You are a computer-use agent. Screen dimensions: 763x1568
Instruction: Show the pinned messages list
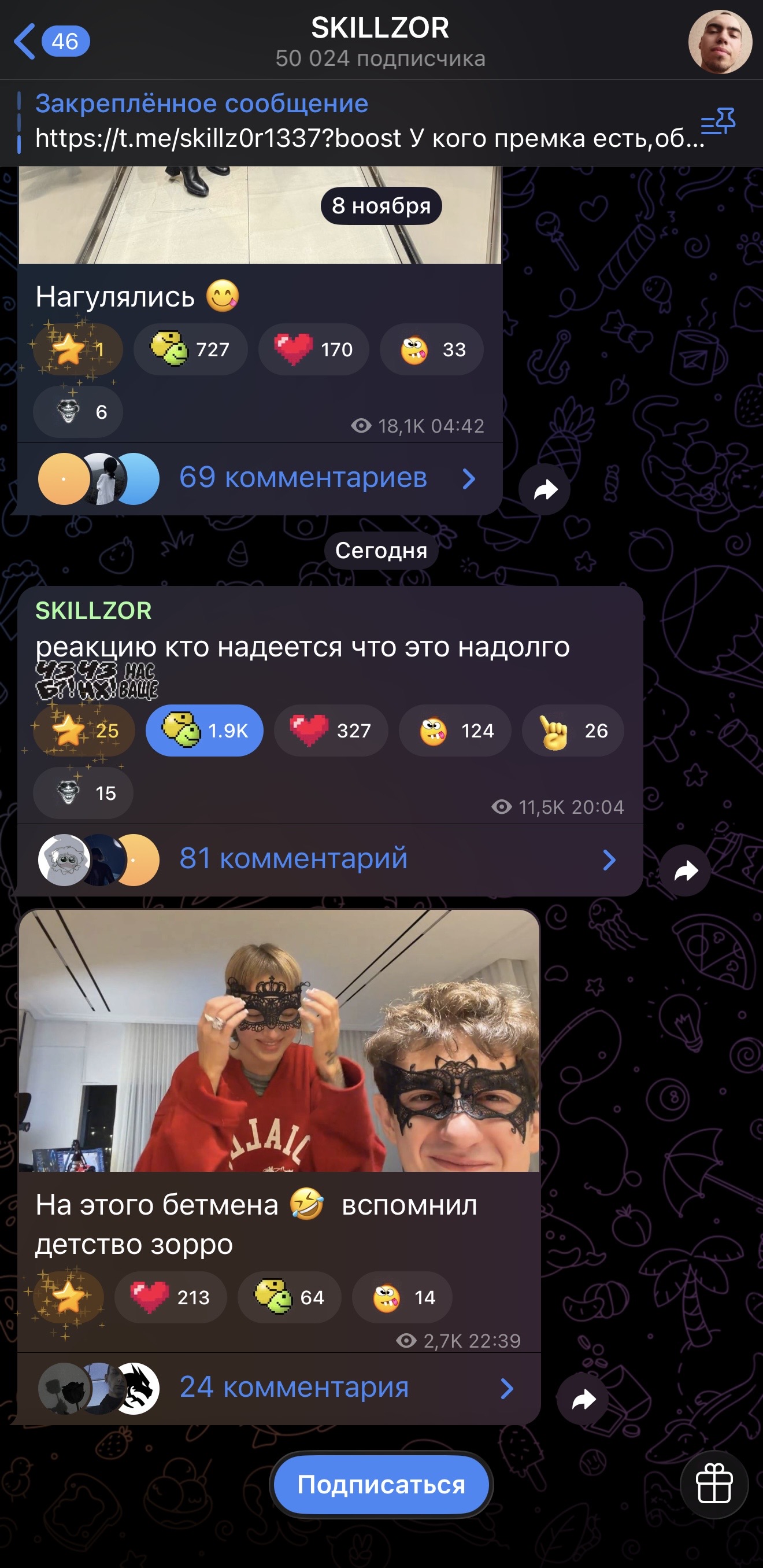(x=718, y=121)
